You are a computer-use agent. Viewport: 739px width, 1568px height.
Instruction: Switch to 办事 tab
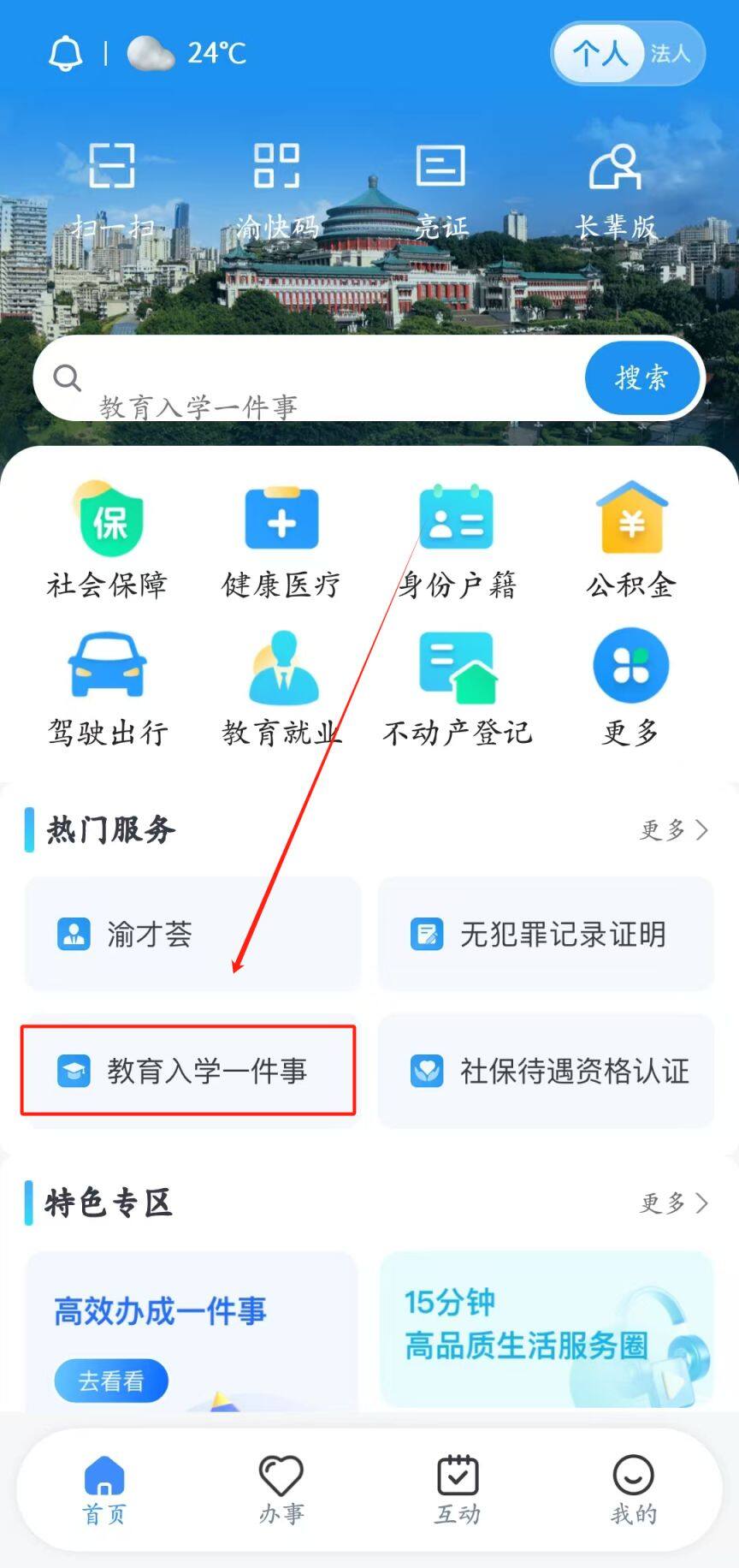click(x=281, y=1490)
